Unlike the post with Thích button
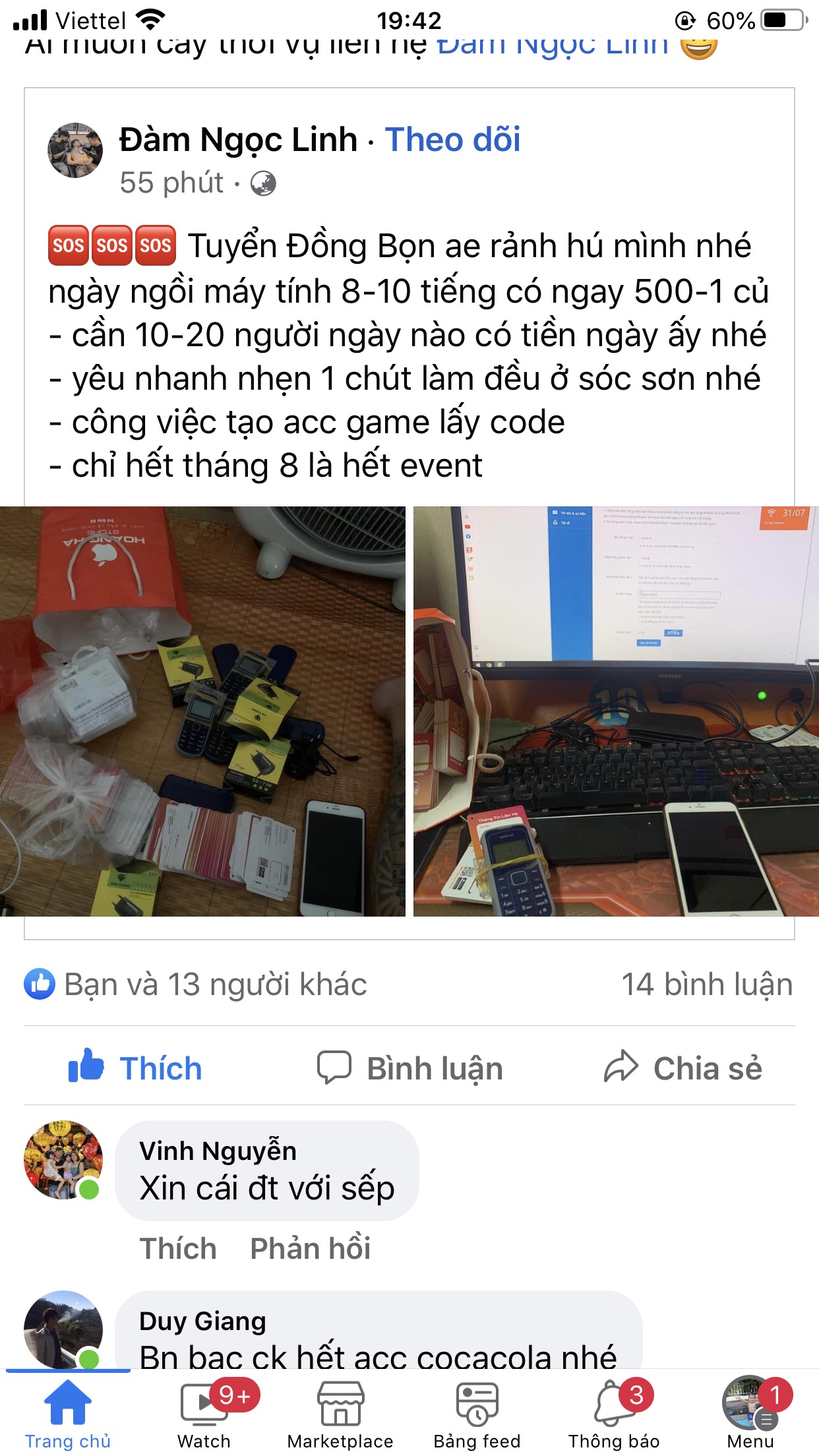 [135, 1068]
